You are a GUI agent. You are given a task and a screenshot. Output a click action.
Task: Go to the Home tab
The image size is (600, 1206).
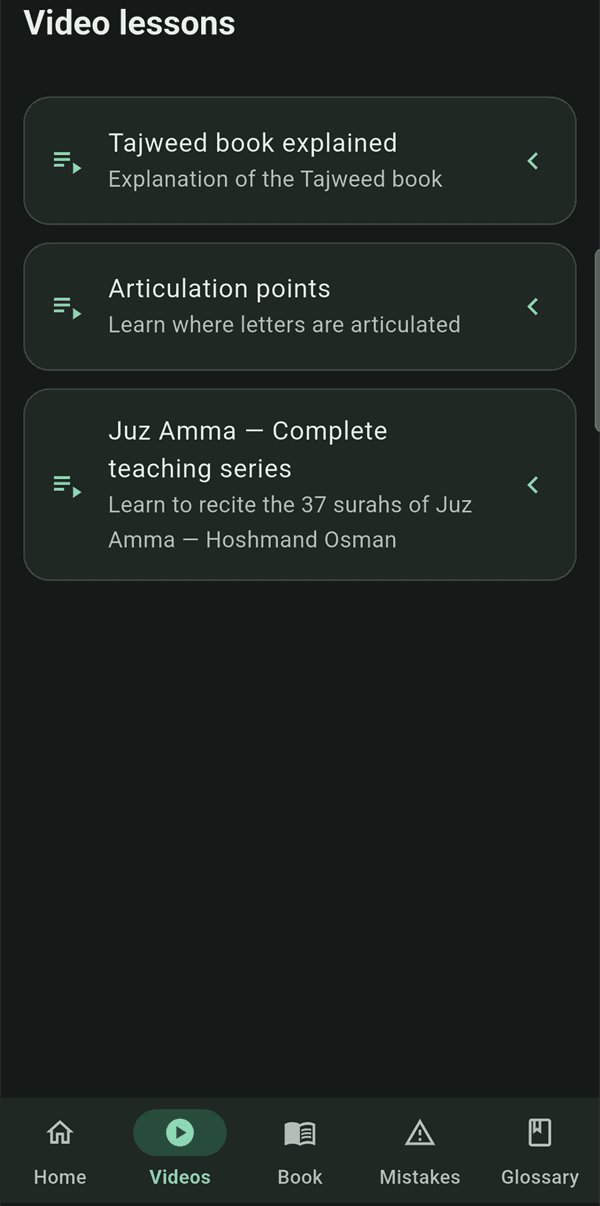click(60, 1151)
